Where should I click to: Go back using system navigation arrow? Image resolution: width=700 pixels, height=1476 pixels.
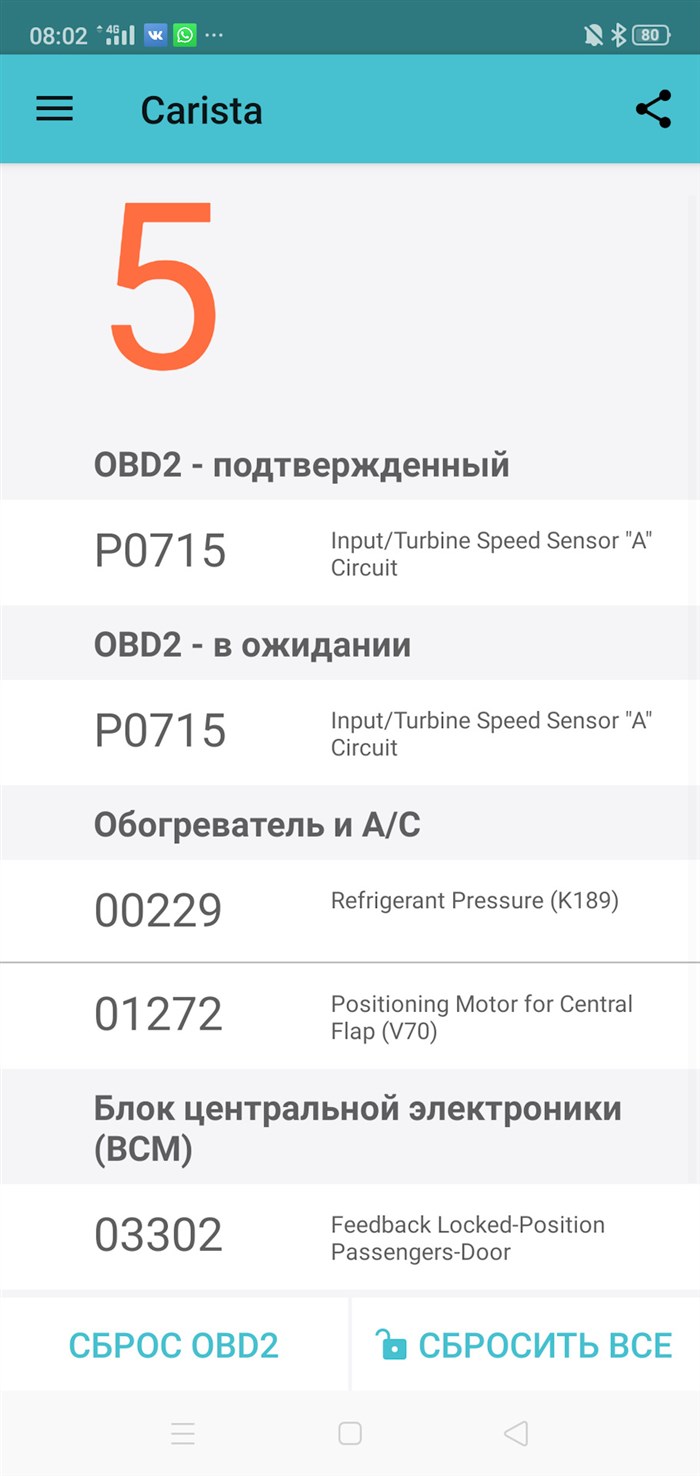point(516,1434)
